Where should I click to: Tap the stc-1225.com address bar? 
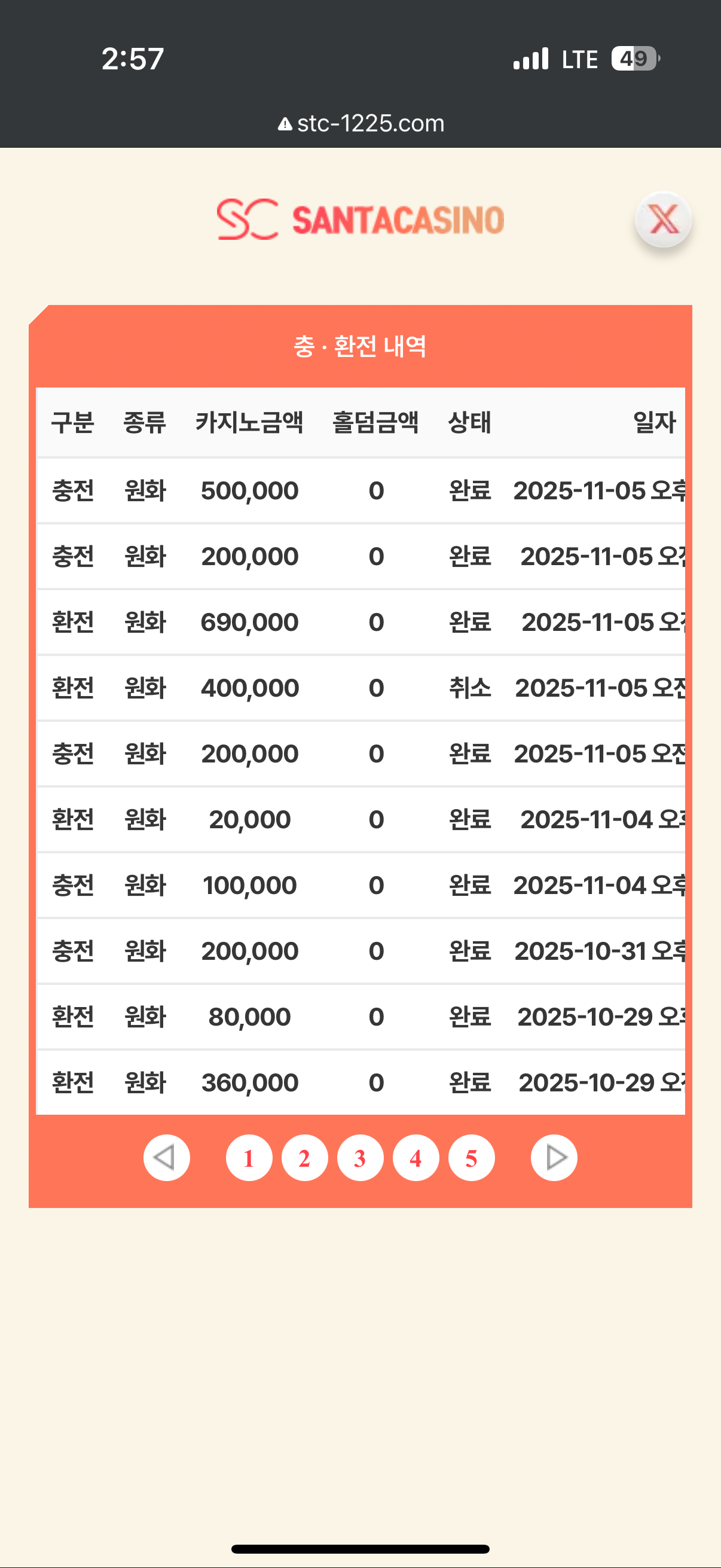[x=361, y=124]
